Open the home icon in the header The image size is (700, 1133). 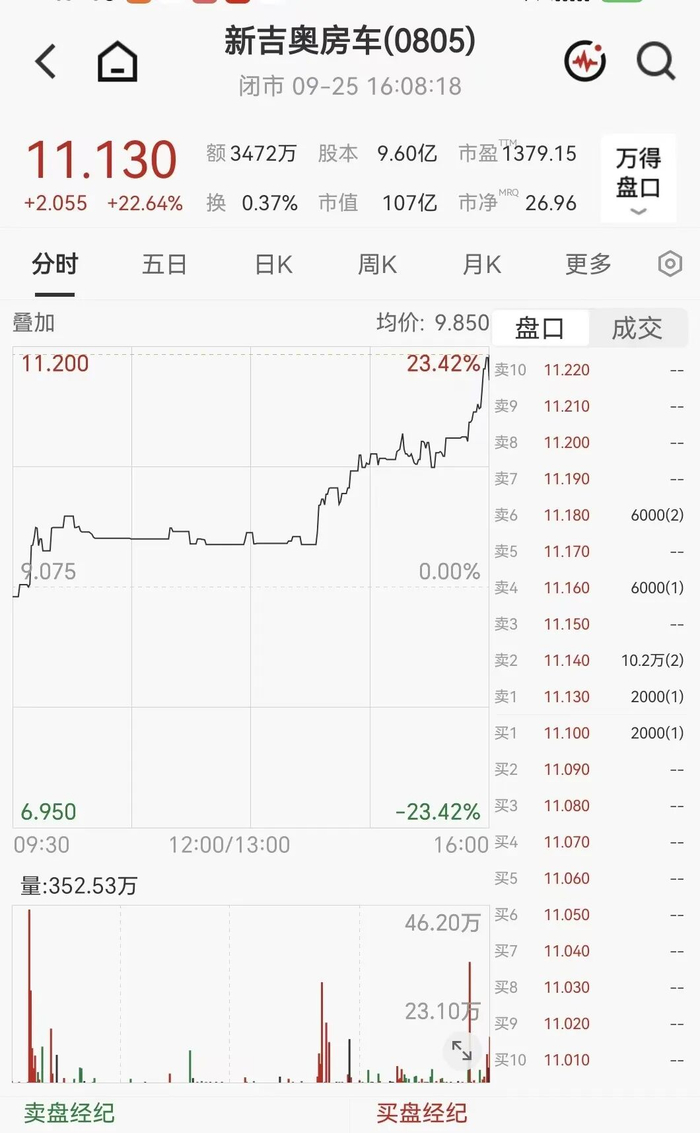point(117,61)
